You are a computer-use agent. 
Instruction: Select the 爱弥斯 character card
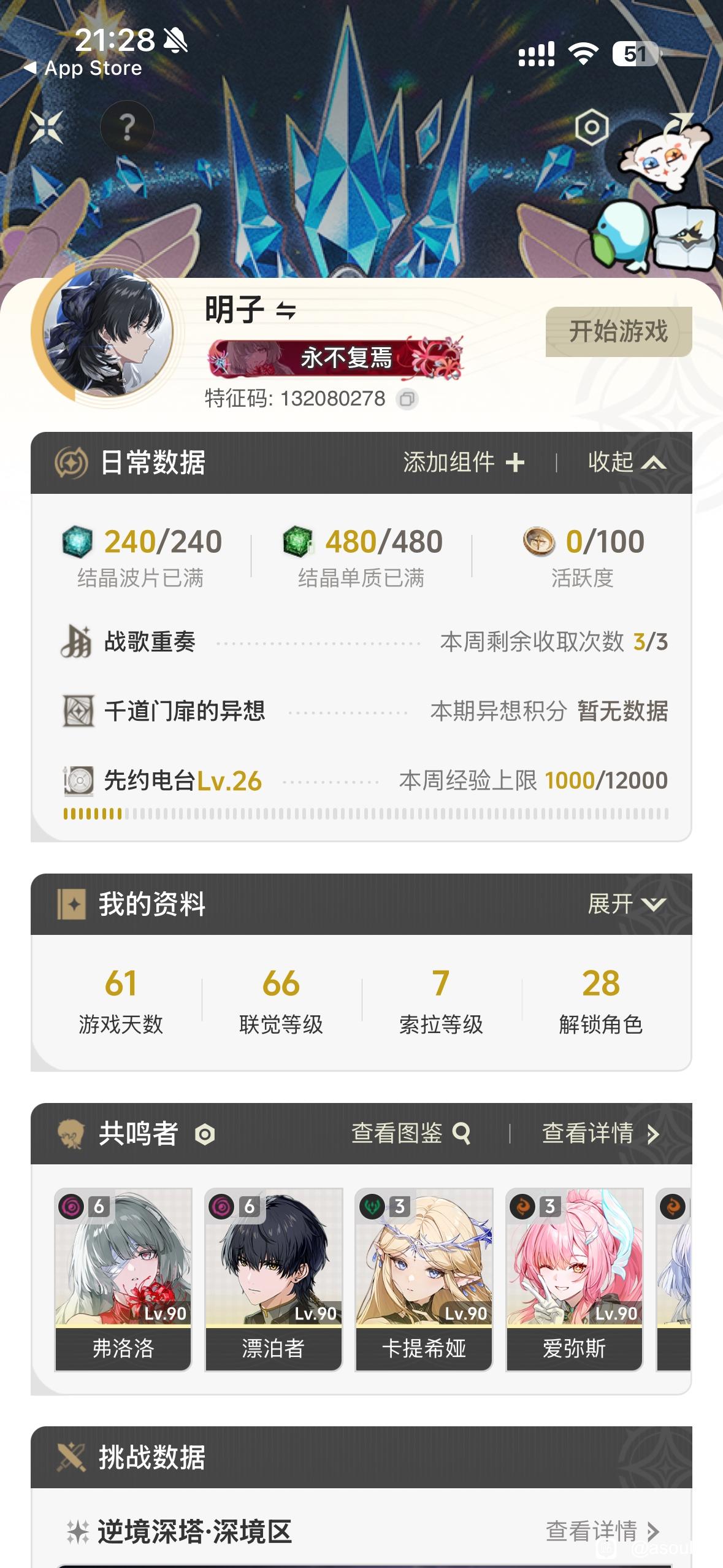pos(574,1279)
